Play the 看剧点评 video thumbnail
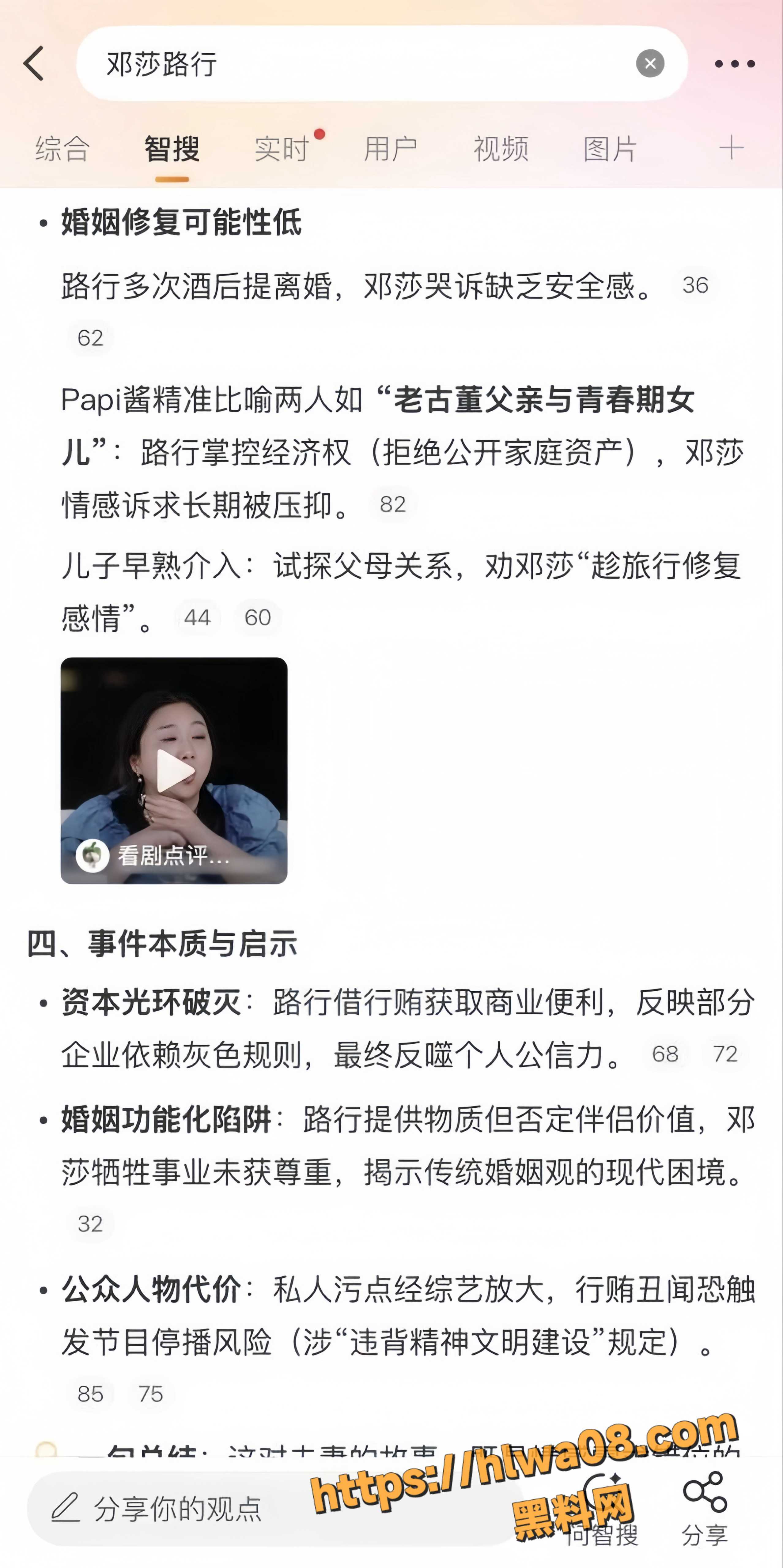The width and height of the screenshot is (783, 1568). [x=174, y=771]
